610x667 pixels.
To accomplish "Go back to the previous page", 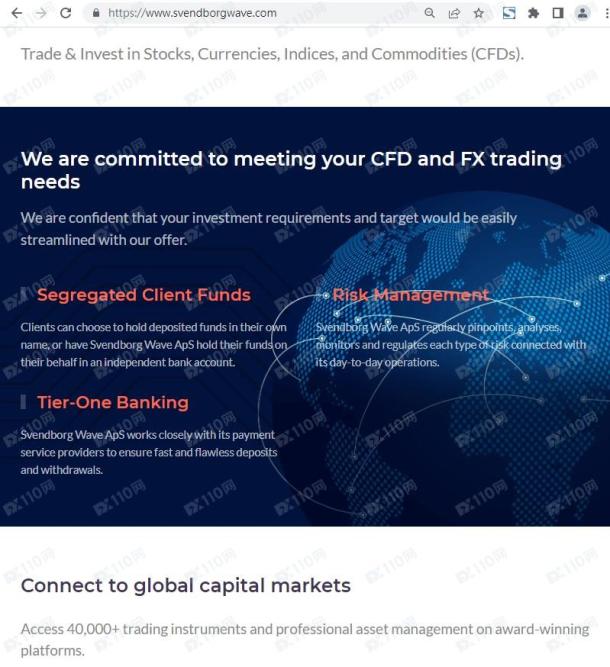I will 16,13.
